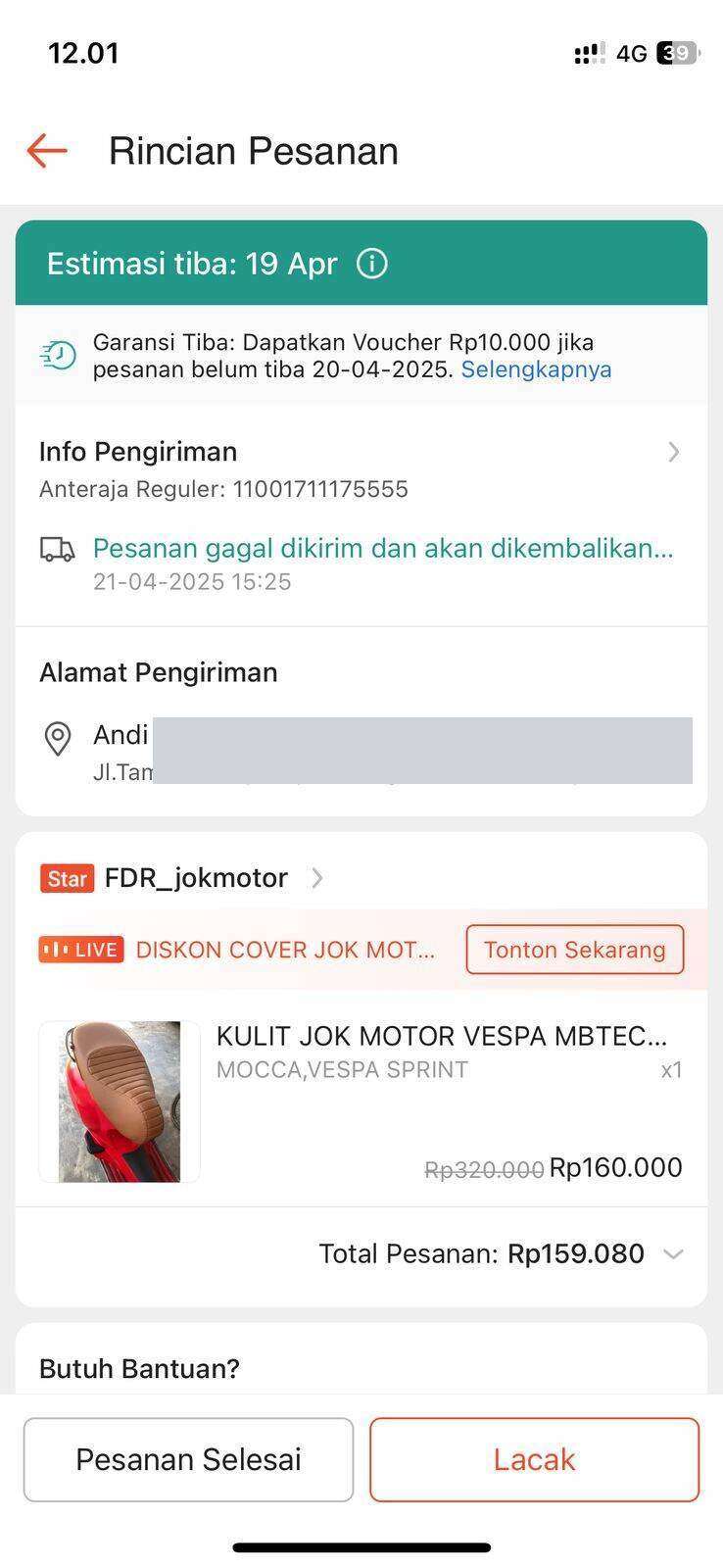Track the package with Lacak

535,1459
